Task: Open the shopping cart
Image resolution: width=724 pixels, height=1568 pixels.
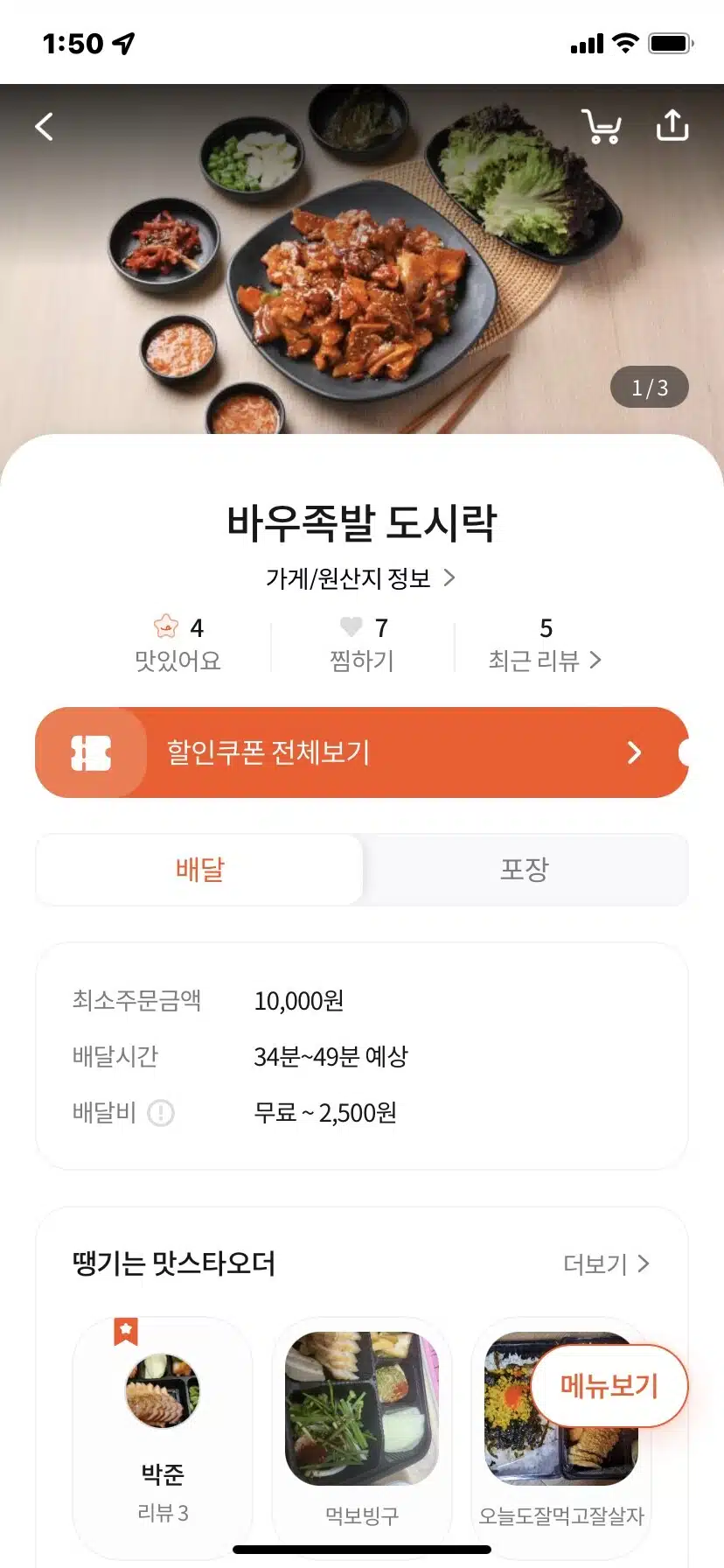Action: [x=602, y=127]
